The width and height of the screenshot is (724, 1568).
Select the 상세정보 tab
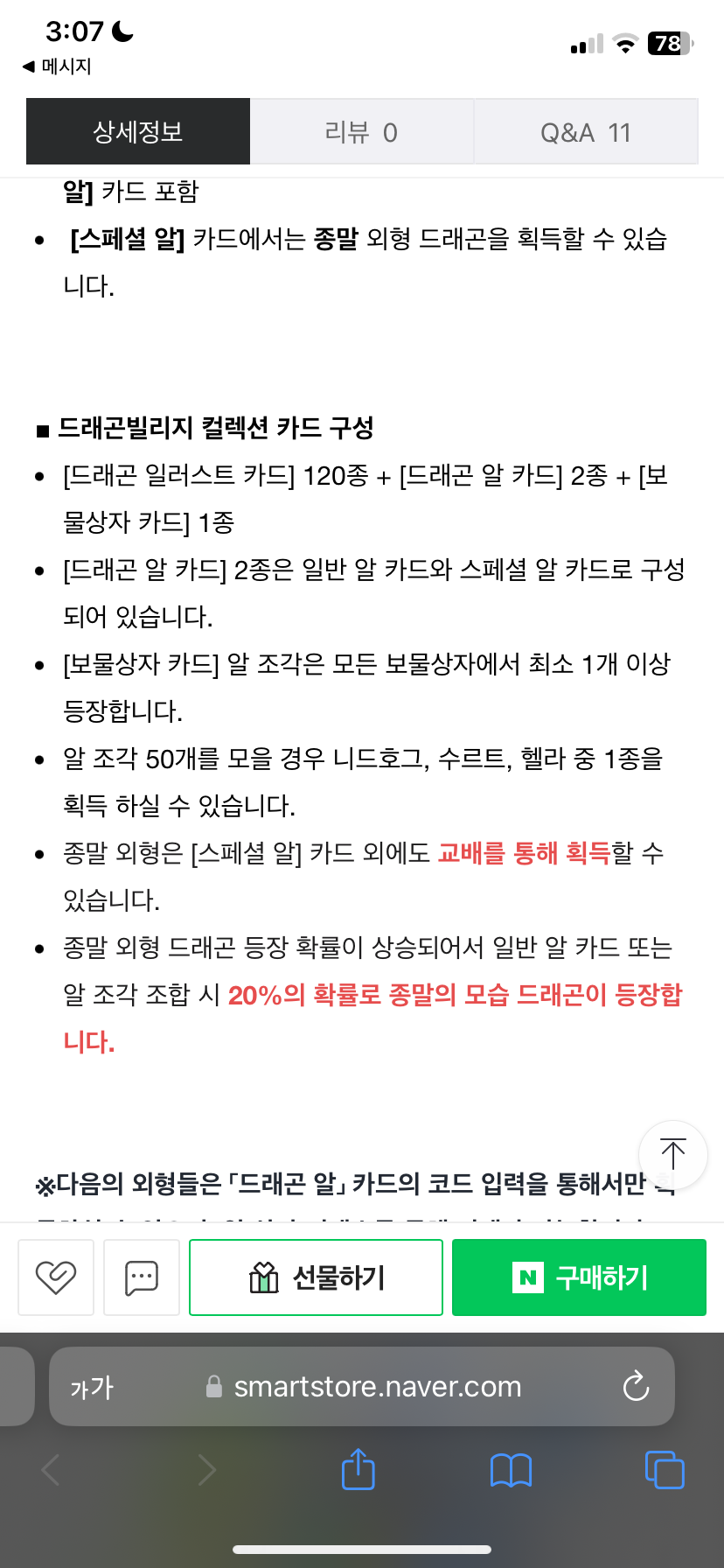coord(138,132)
